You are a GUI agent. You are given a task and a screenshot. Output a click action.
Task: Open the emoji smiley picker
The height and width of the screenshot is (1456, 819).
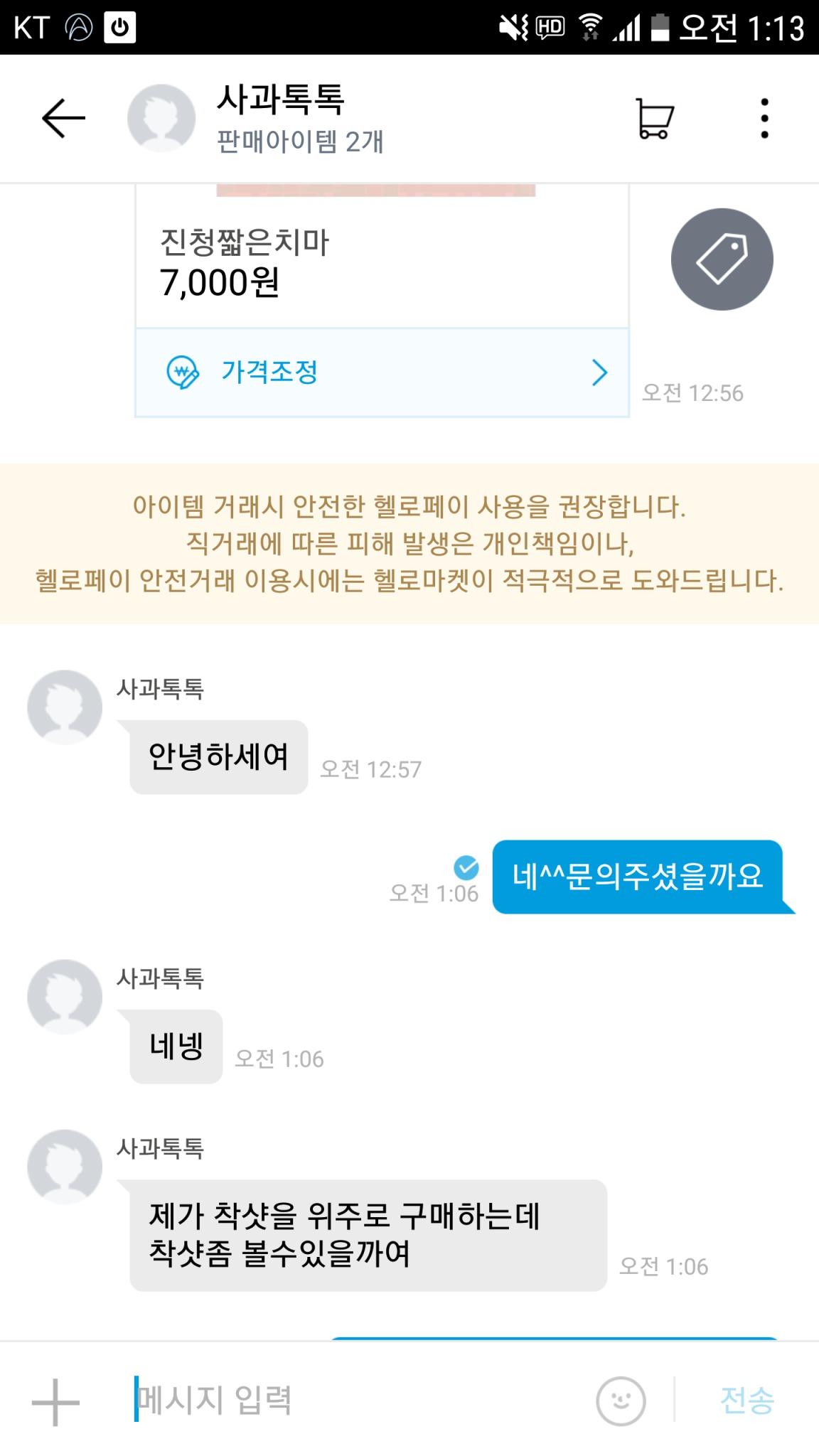(x=621, y=1401)
